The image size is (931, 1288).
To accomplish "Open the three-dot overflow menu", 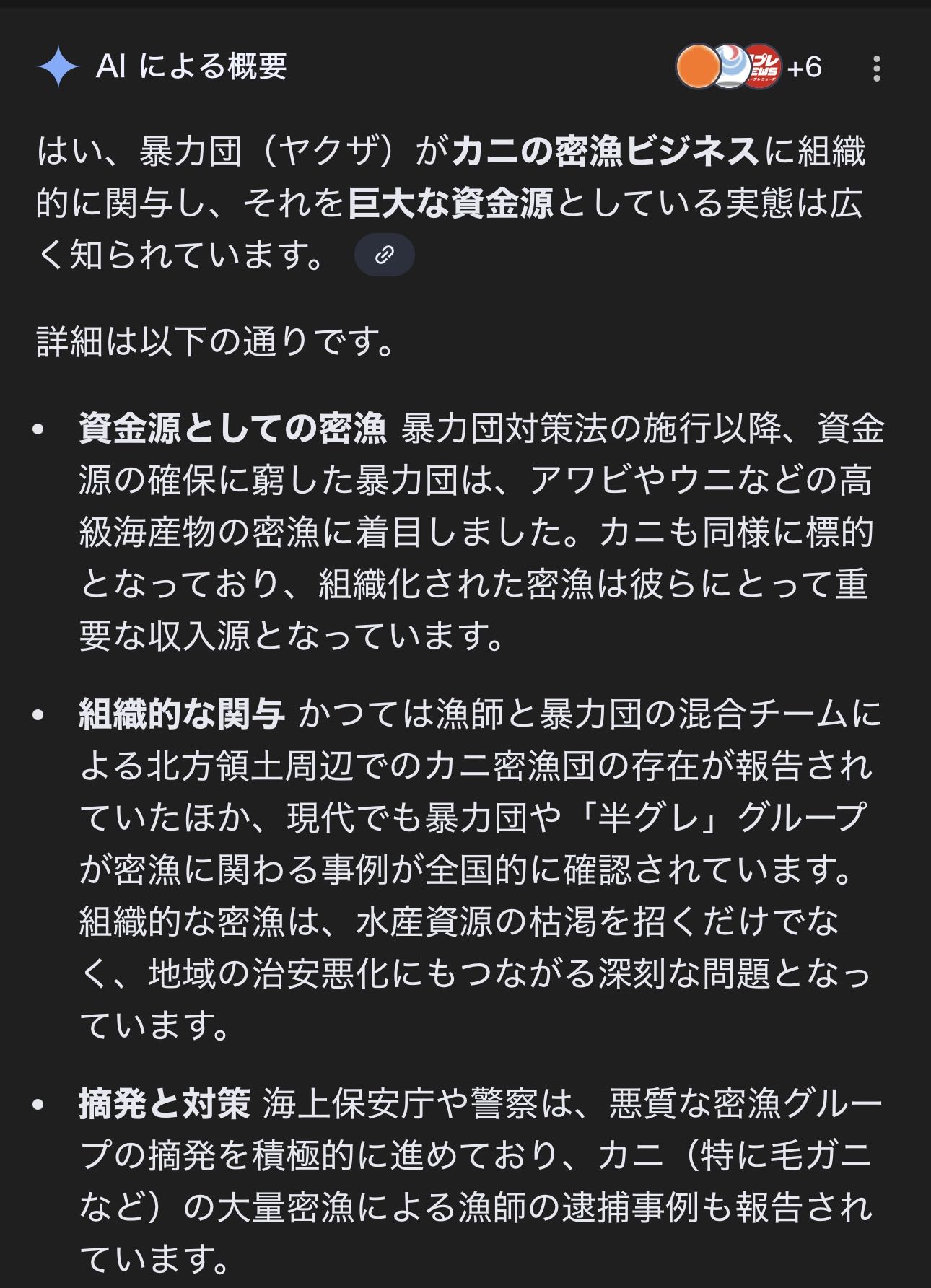I will pos(876,68).
